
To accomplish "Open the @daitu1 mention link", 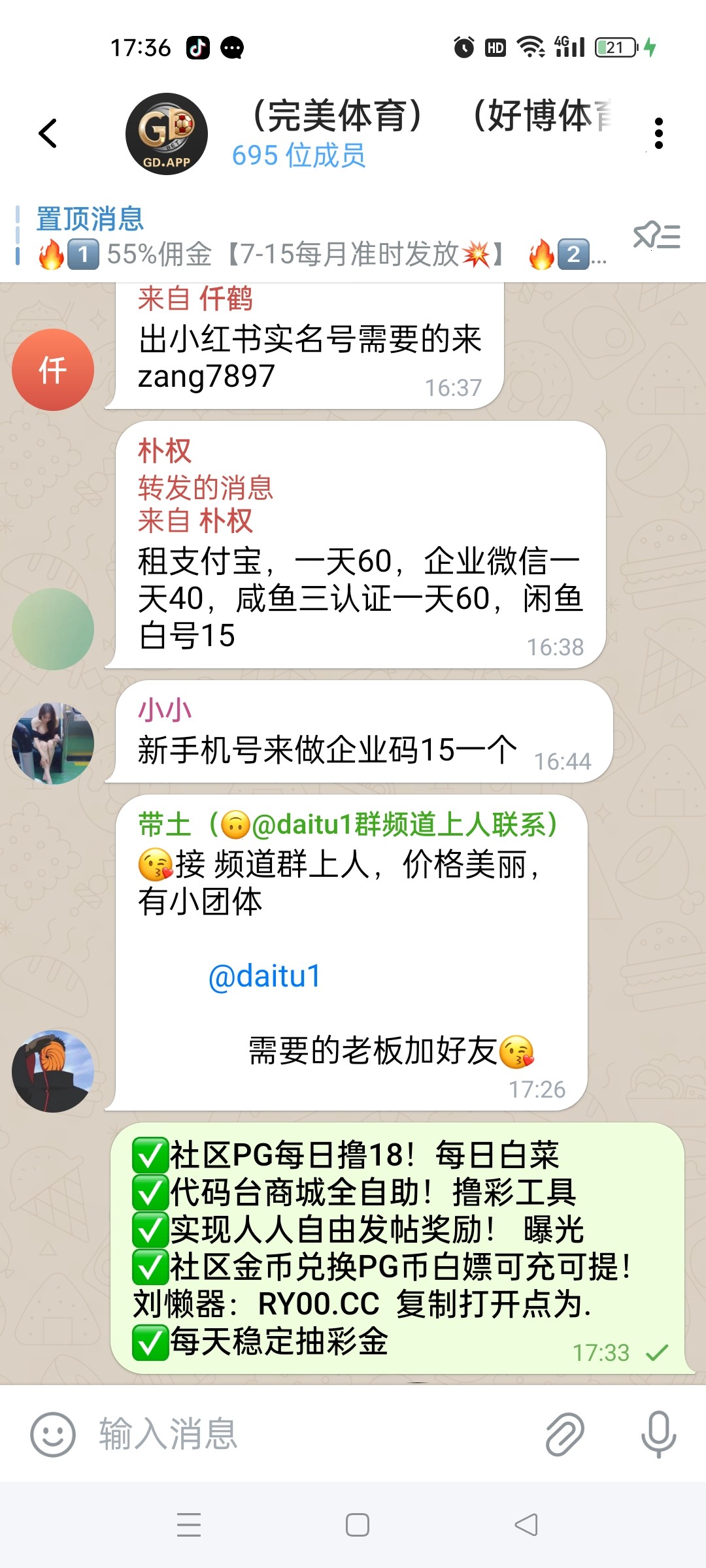I will (x=264, y=976).
